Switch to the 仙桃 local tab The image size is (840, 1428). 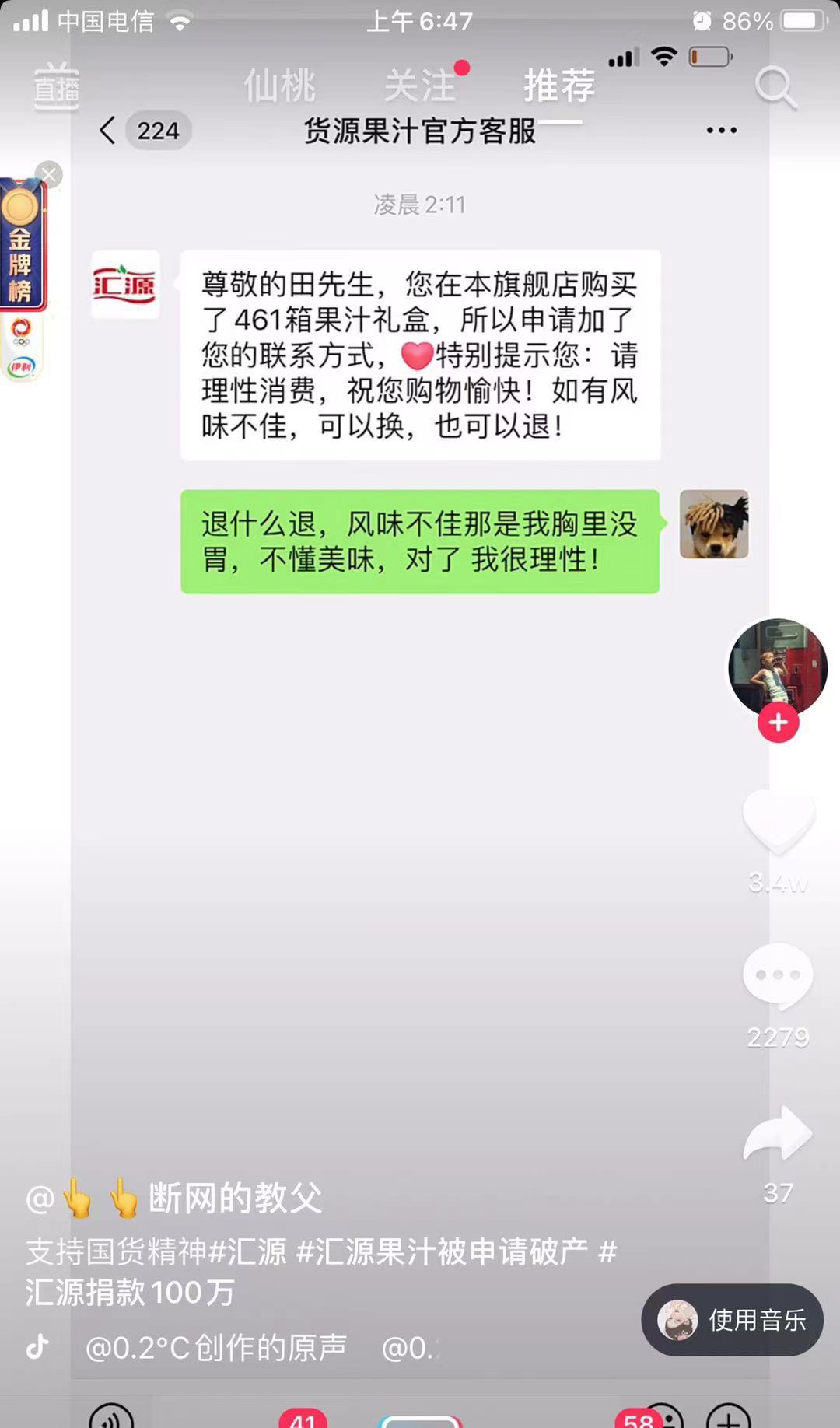coord(279,86)
